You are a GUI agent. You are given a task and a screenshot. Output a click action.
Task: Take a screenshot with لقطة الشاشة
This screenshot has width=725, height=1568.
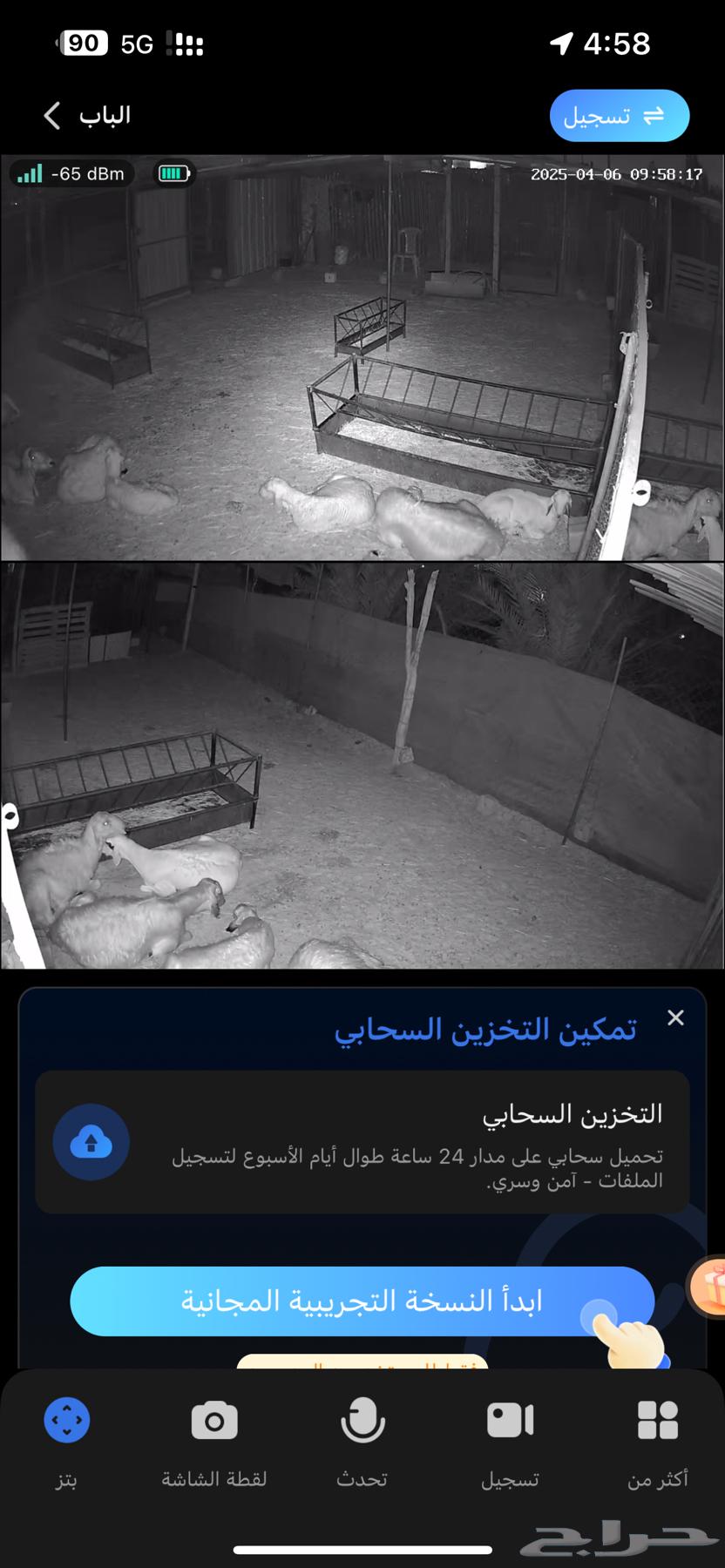point(214,1421)
